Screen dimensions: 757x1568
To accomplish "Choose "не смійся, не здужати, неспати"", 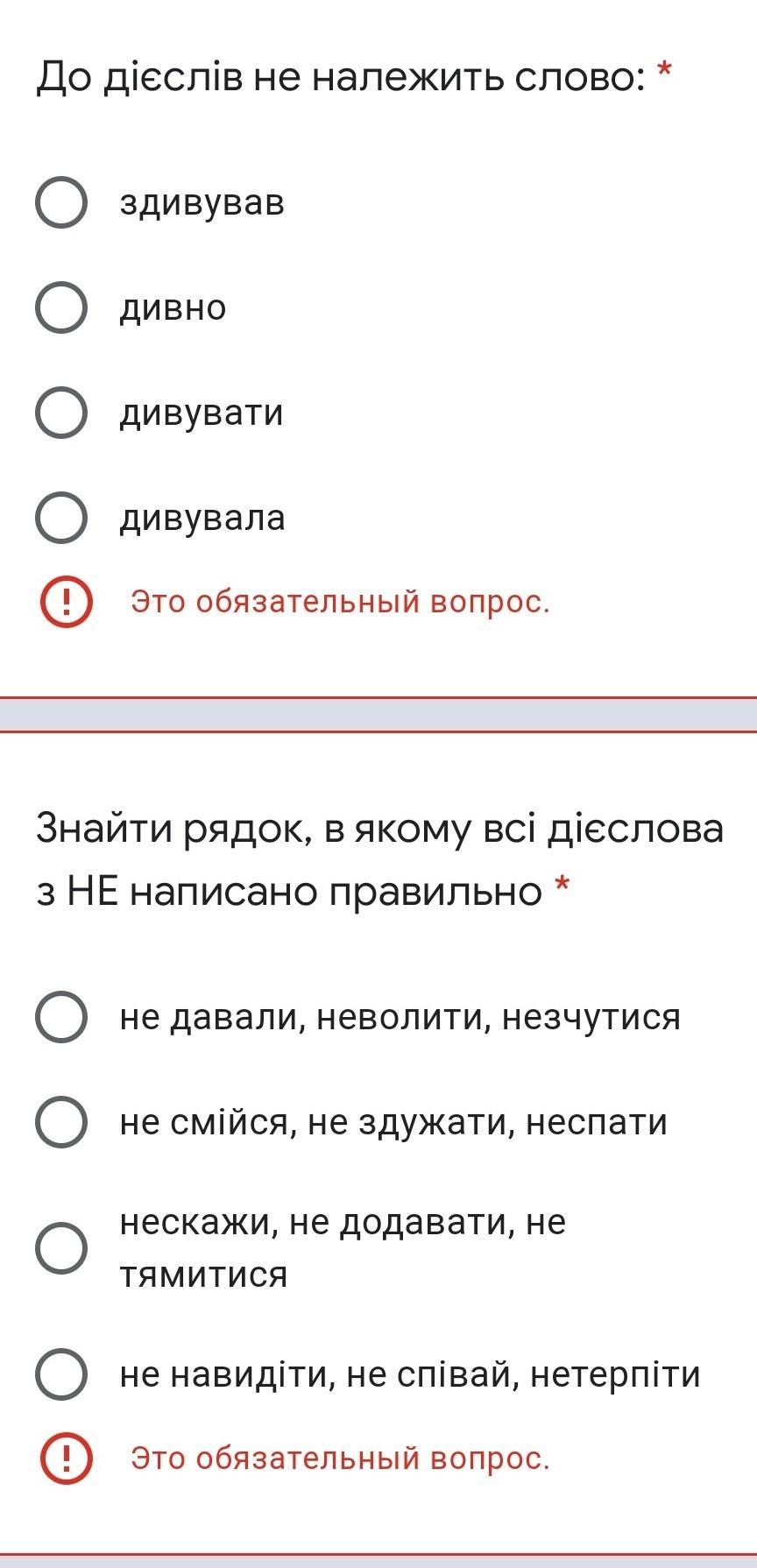I will [x=61, y=1121].
